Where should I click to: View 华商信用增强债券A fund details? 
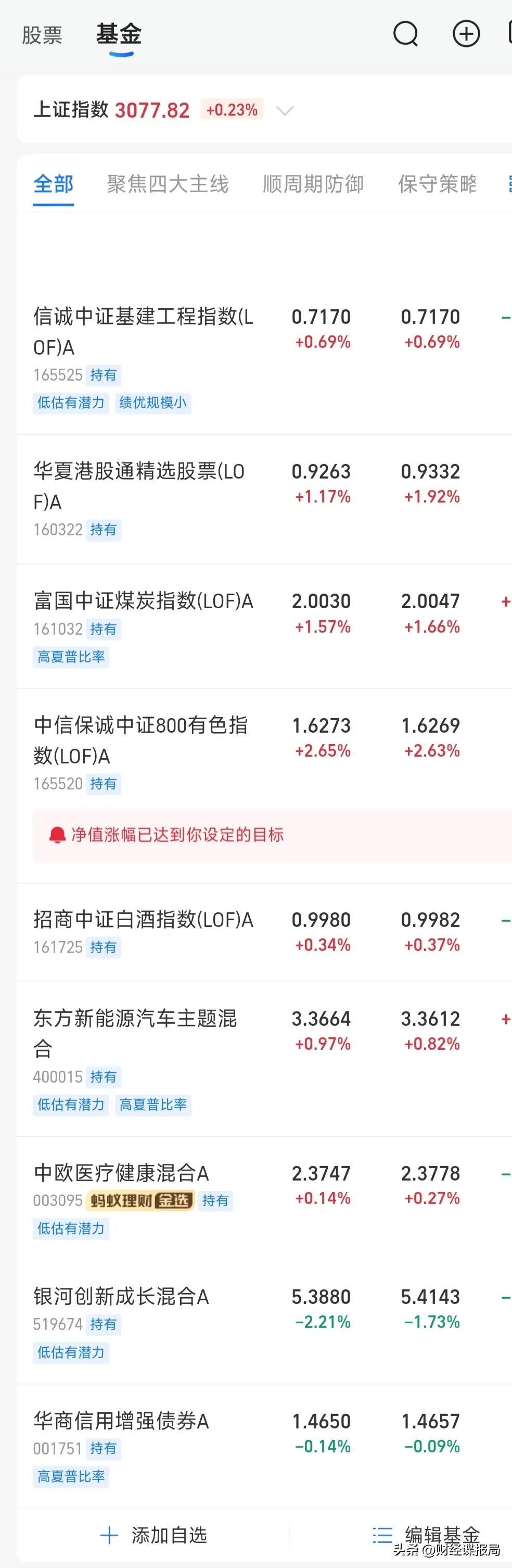122,1421
